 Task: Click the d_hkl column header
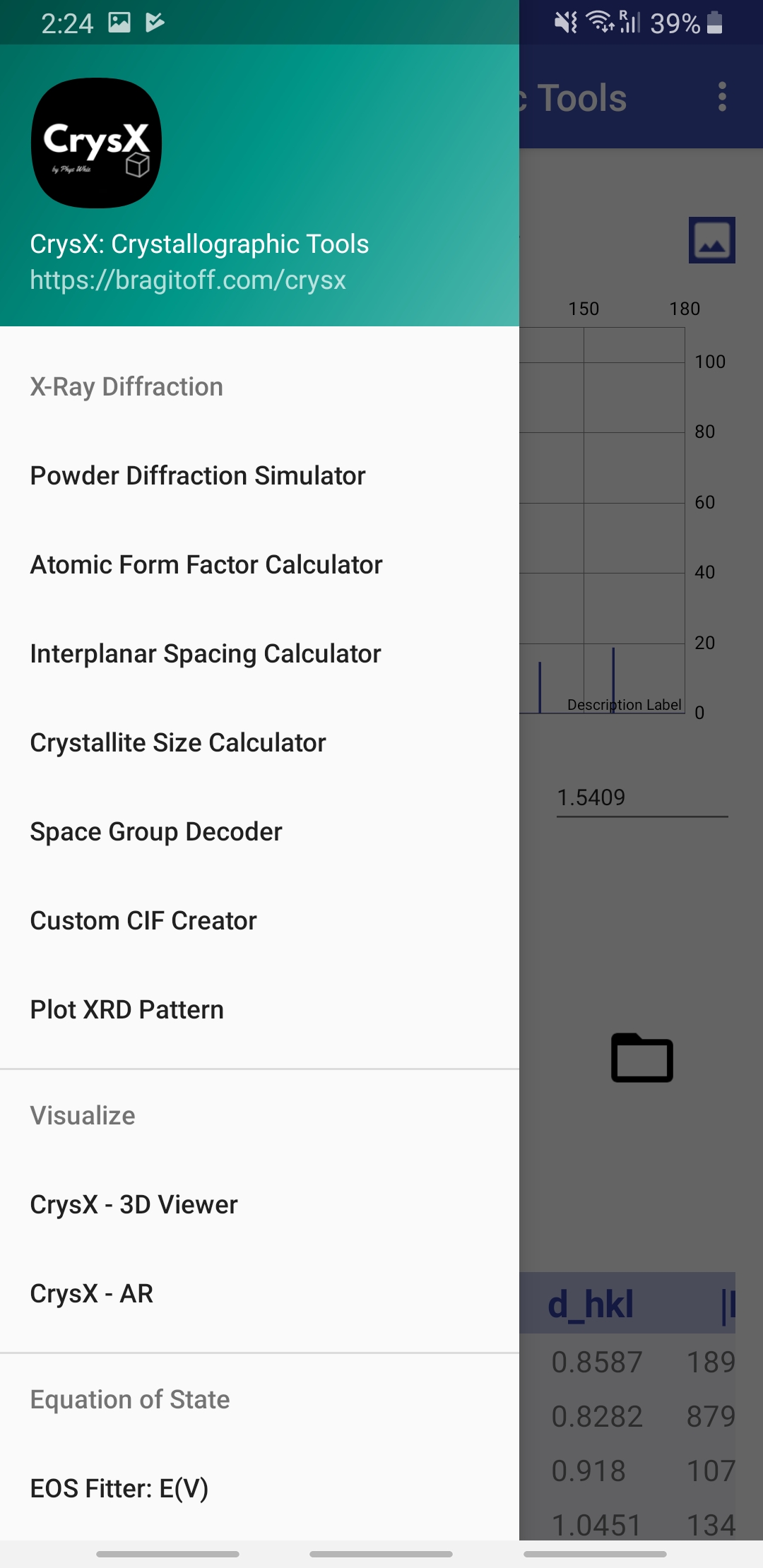(592, 1303)
